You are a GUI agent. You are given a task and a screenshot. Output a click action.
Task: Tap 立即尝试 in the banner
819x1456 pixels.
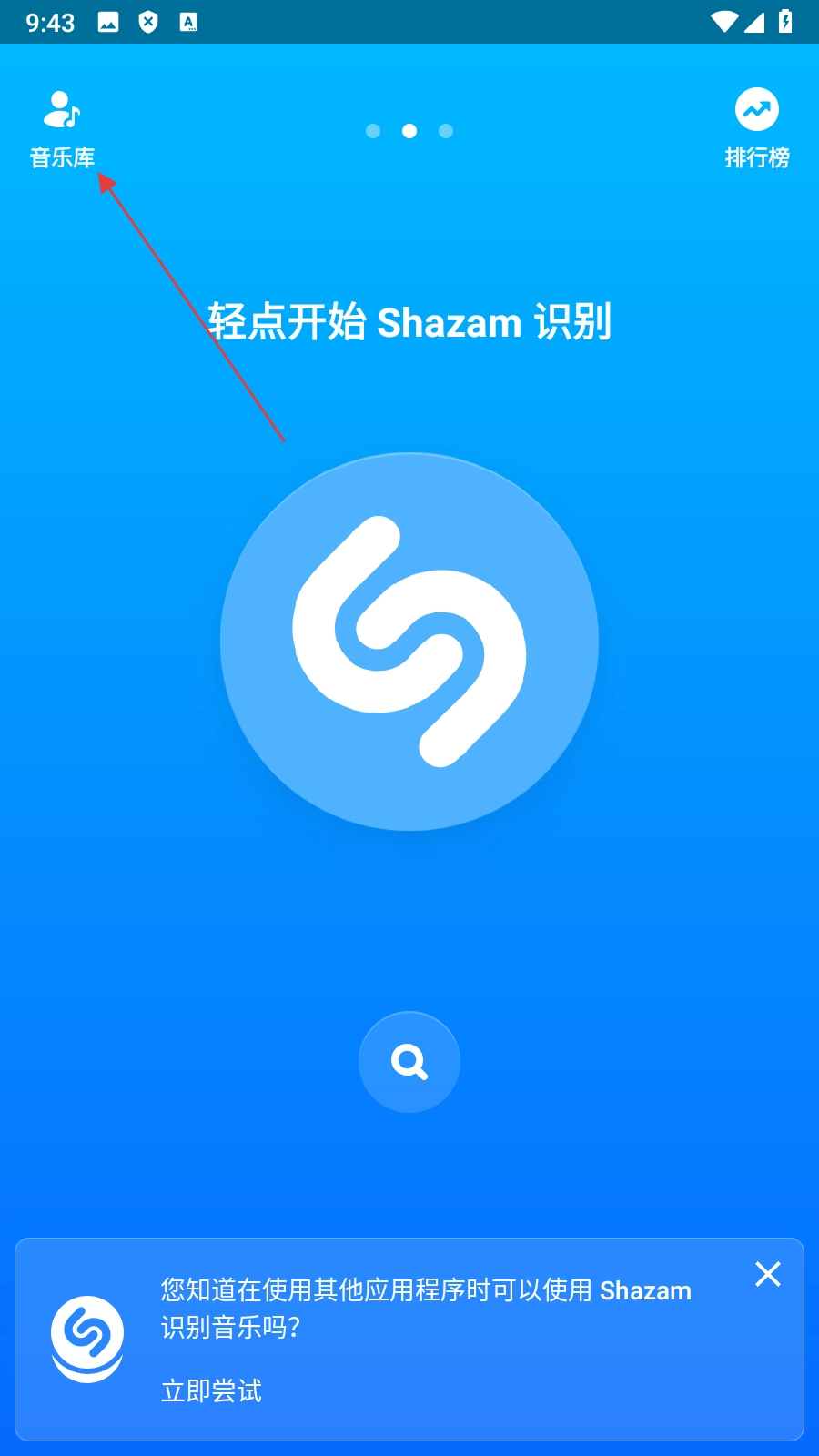[211, 1390]
